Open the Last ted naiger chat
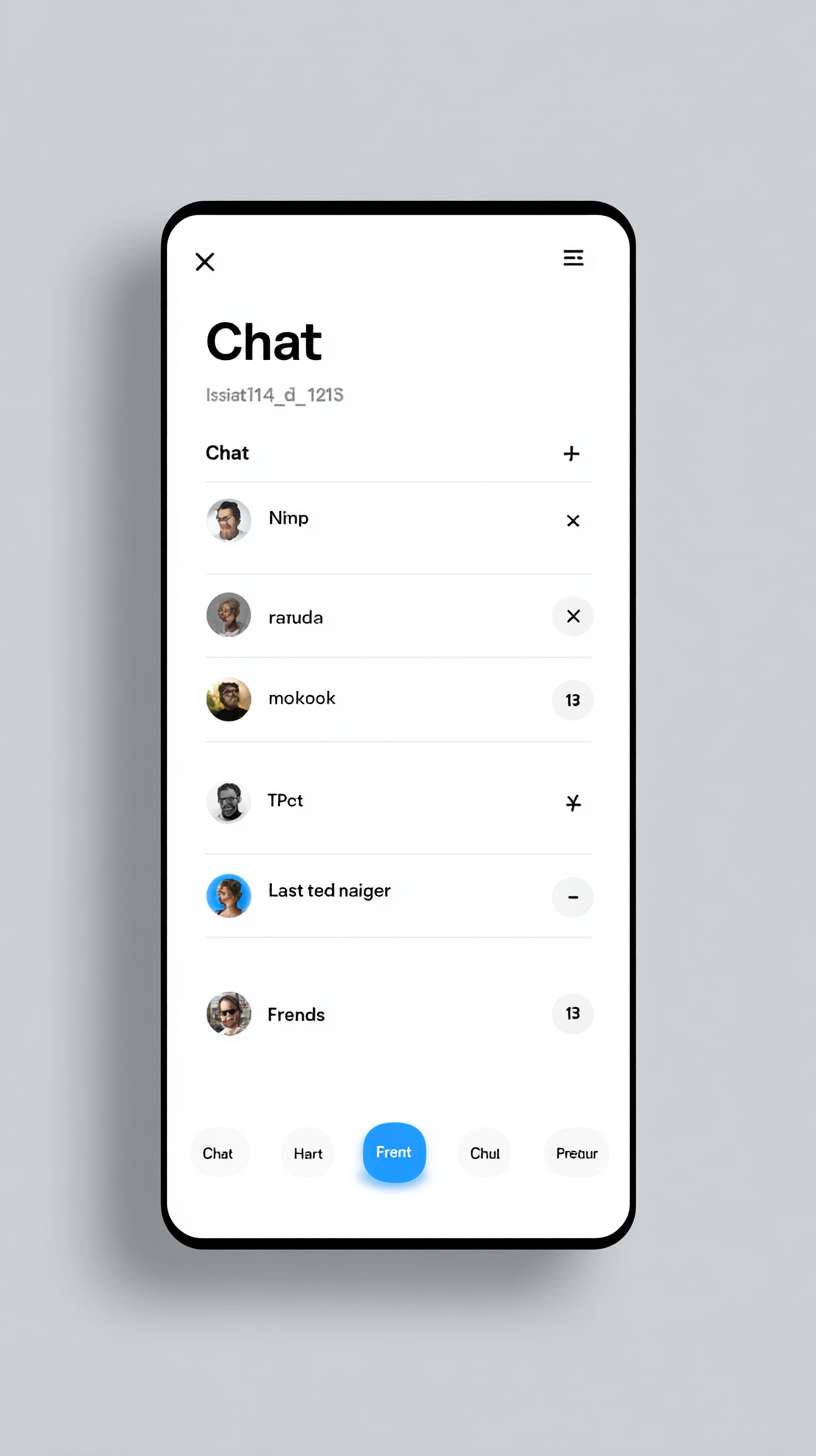 pyautogui.click(x=329, y=891)
